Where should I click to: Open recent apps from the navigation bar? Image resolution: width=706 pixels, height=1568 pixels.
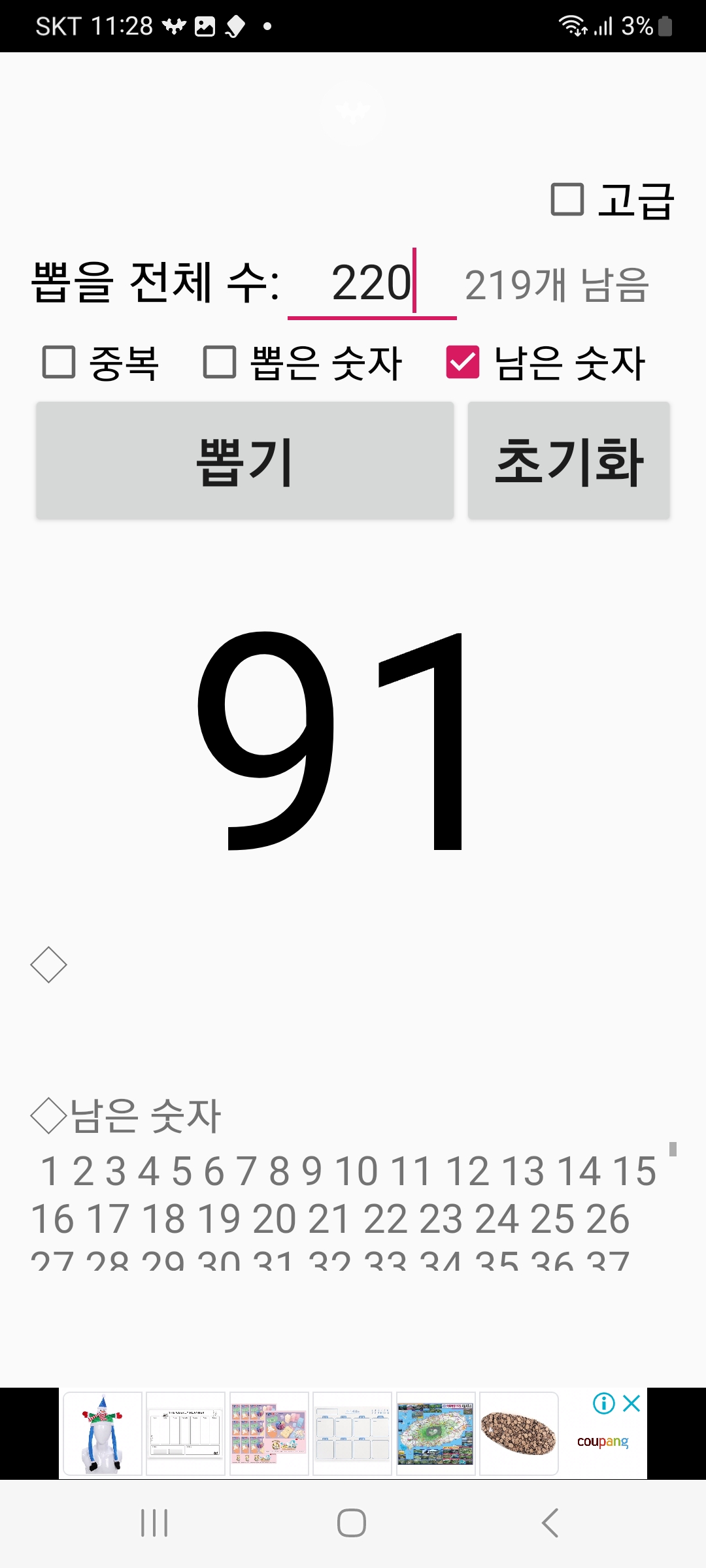[x=155, y=1523]
